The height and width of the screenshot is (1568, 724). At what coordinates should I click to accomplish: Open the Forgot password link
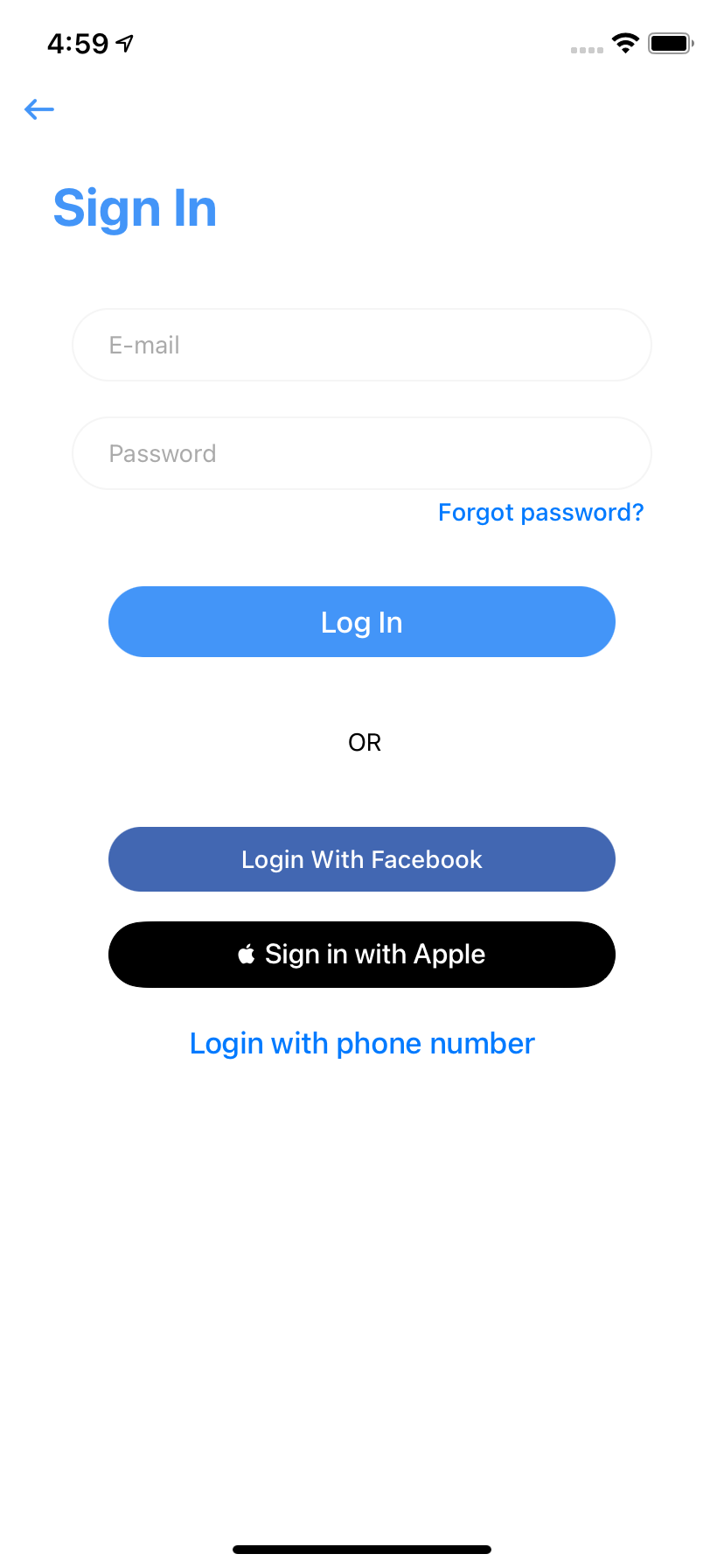pos(540,512)
